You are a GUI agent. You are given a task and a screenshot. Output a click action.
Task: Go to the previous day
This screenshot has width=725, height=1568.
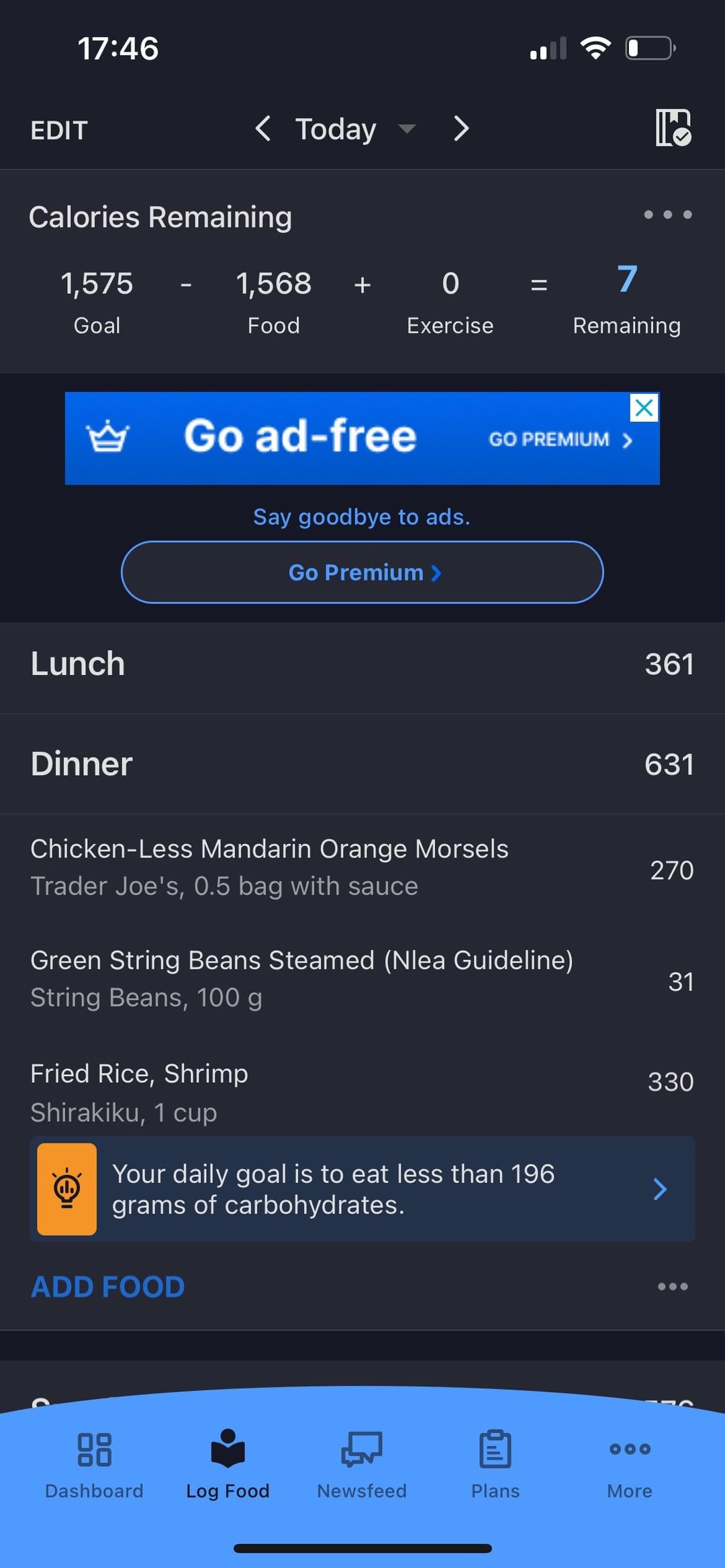263,128
